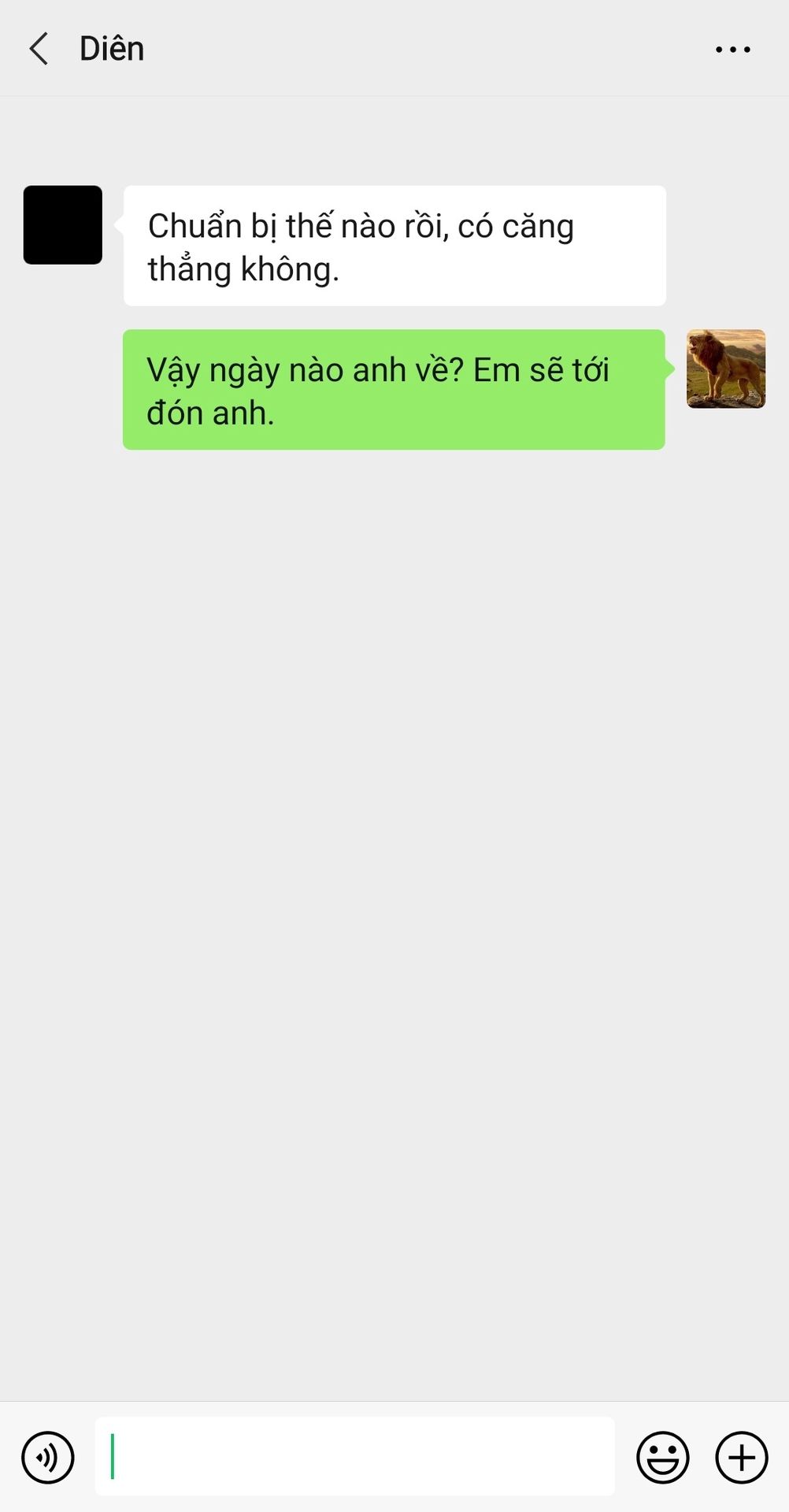Open the emoji picker

pyautogui.click(x=663, y=1457)
